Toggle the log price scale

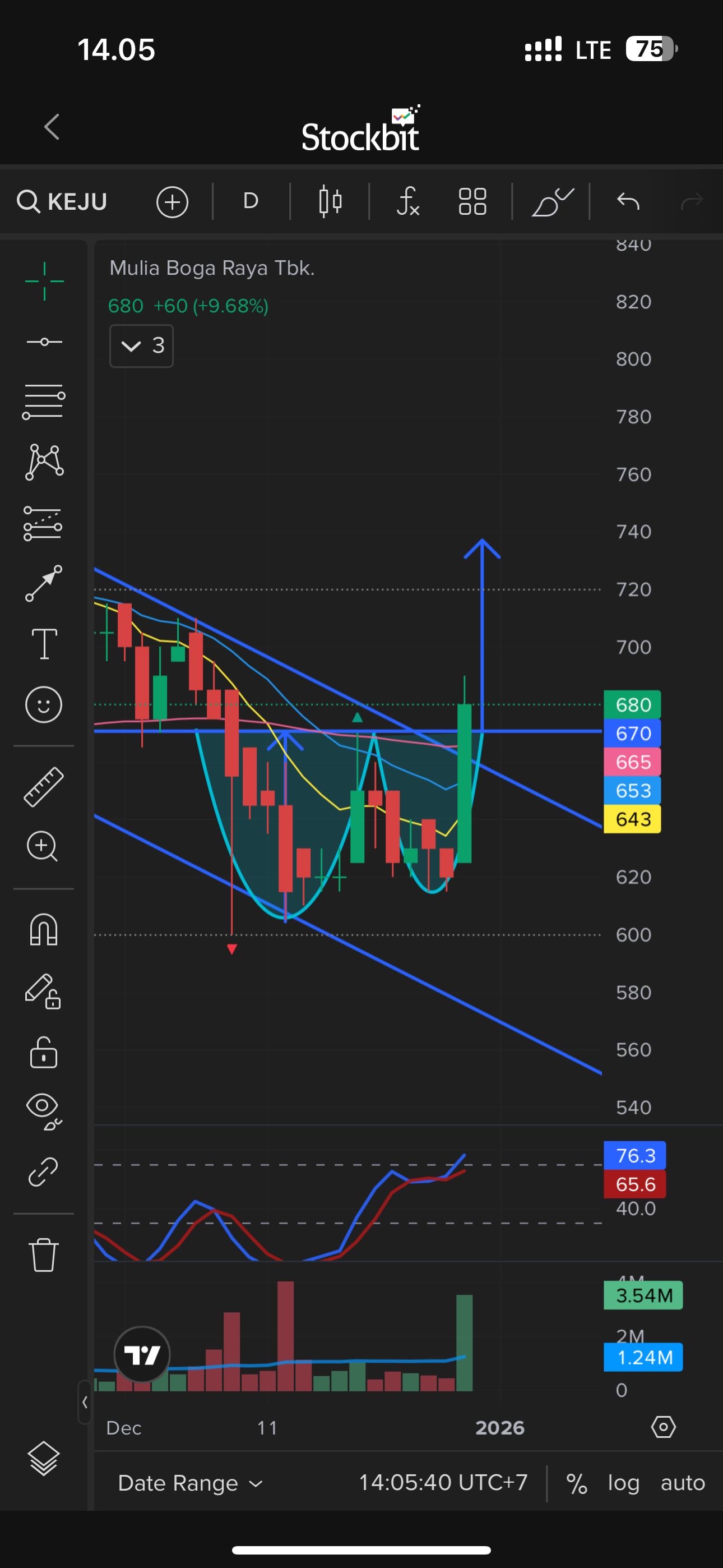click(624, 1483)
